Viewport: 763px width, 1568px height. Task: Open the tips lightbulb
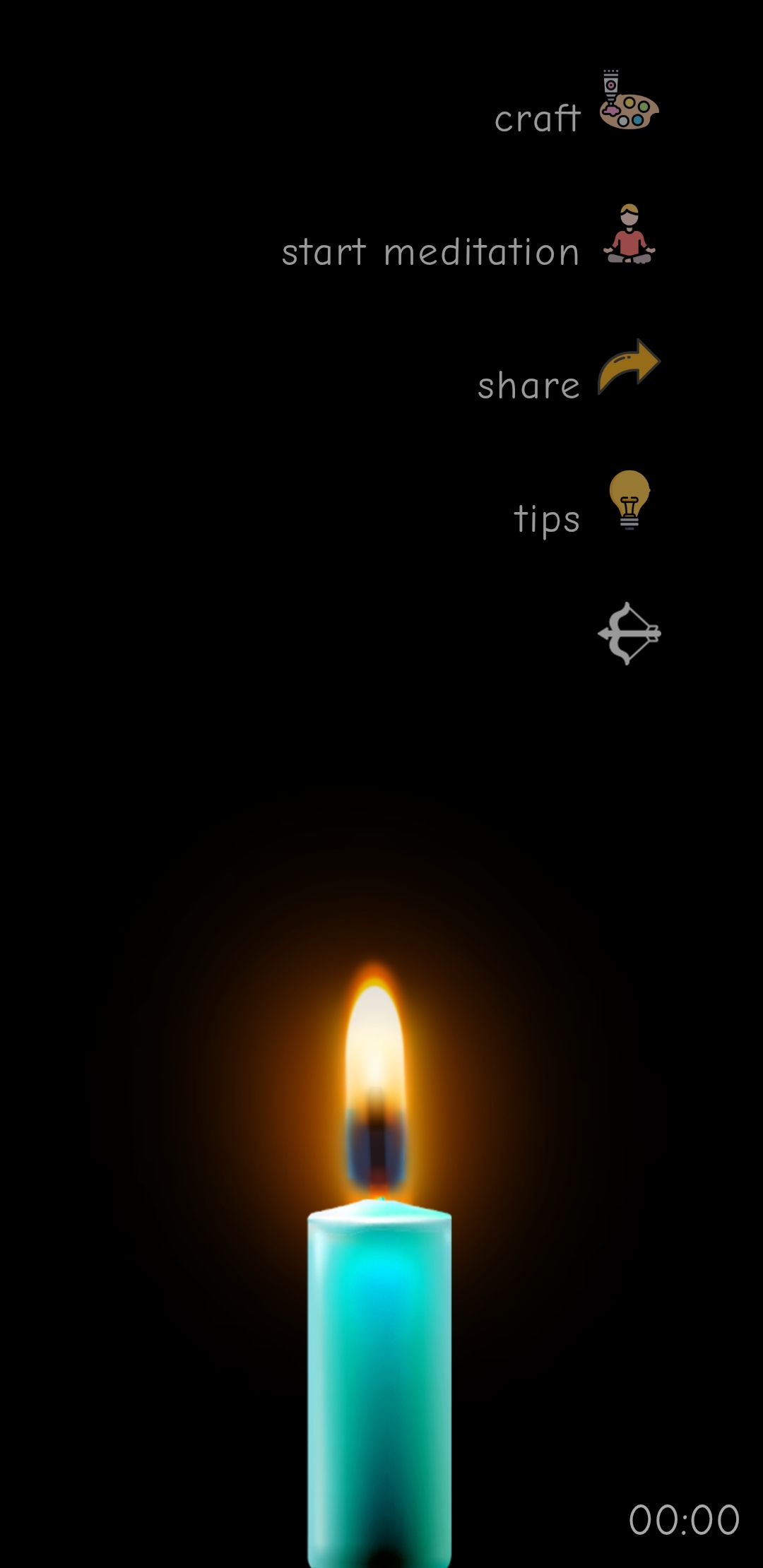(x=629, y=500)
